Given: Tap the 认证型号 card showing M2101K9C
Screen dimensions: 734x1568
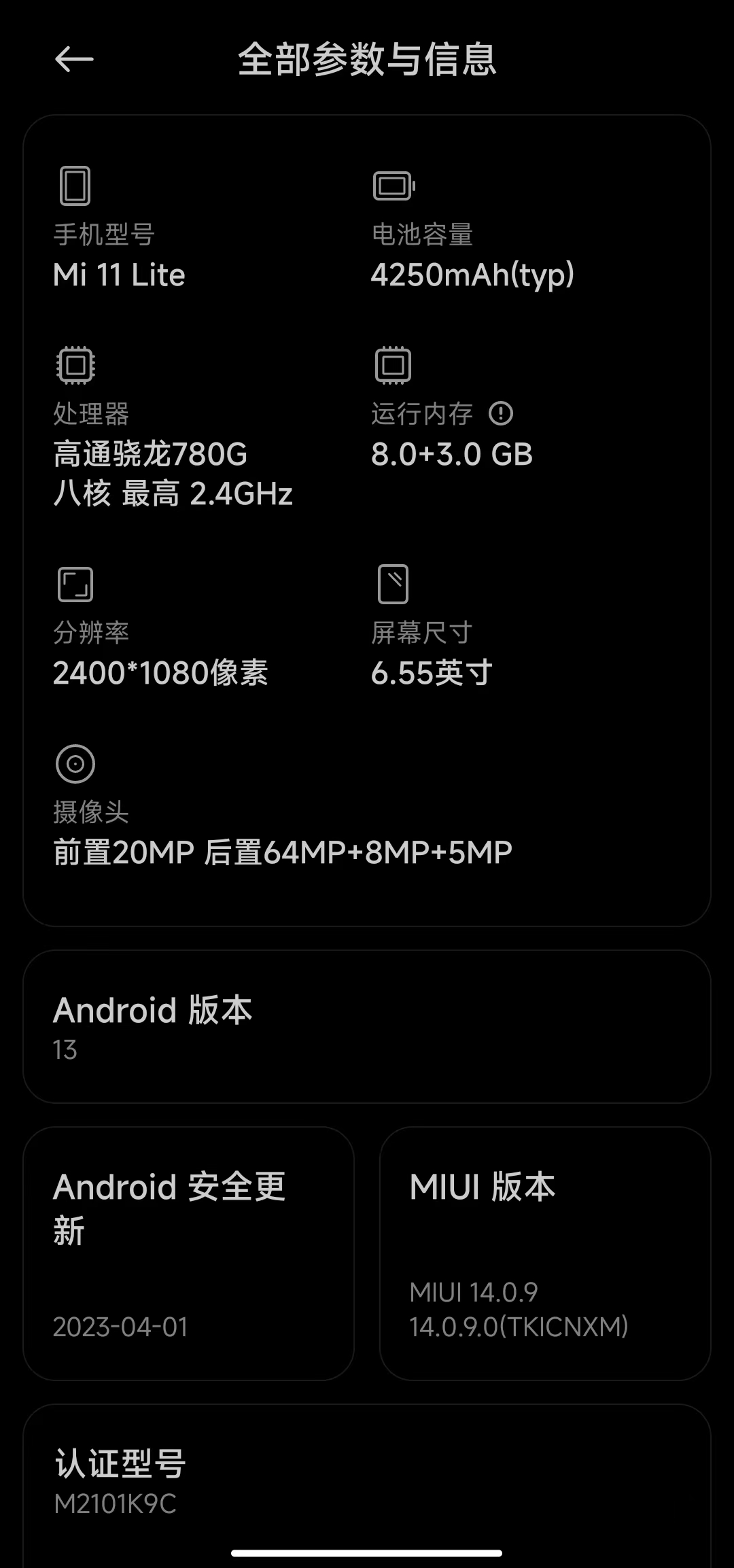Looking at the screenshot, I should point(367,1482).
